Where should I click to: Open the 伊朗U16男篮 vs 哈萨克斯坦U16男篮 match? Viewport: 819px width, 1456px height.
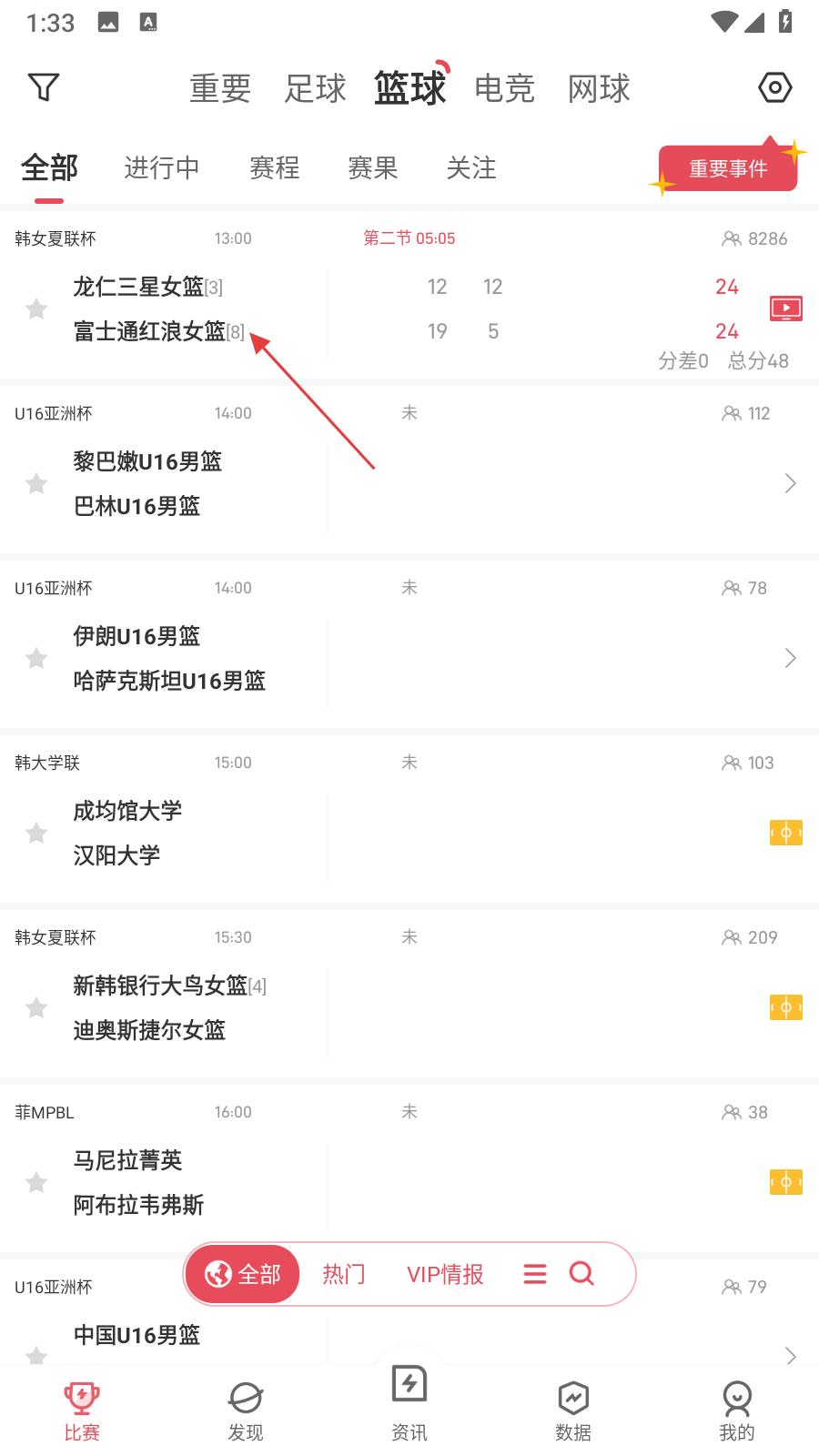pos(409,658)
